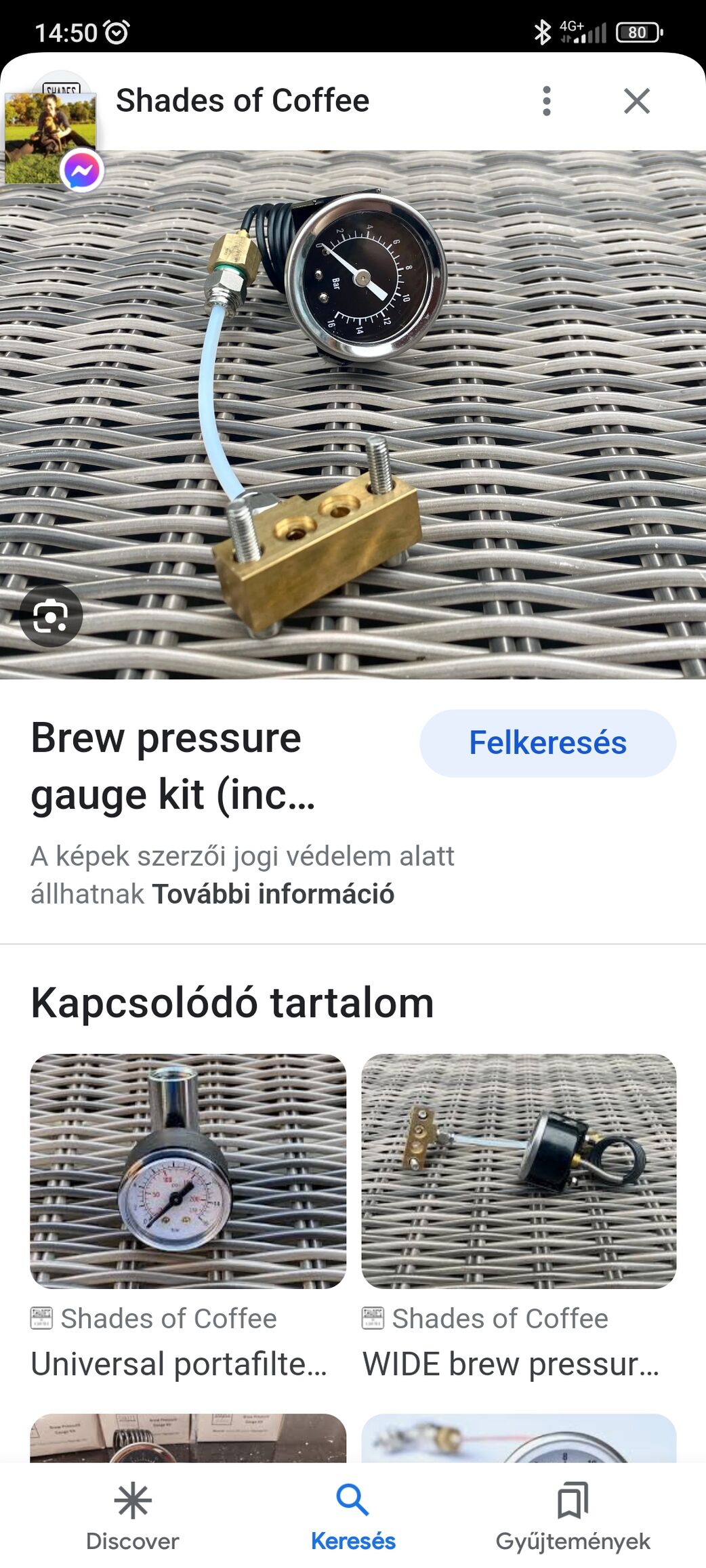Open the További információ link
706x1568 pixels.
point(273,894)
